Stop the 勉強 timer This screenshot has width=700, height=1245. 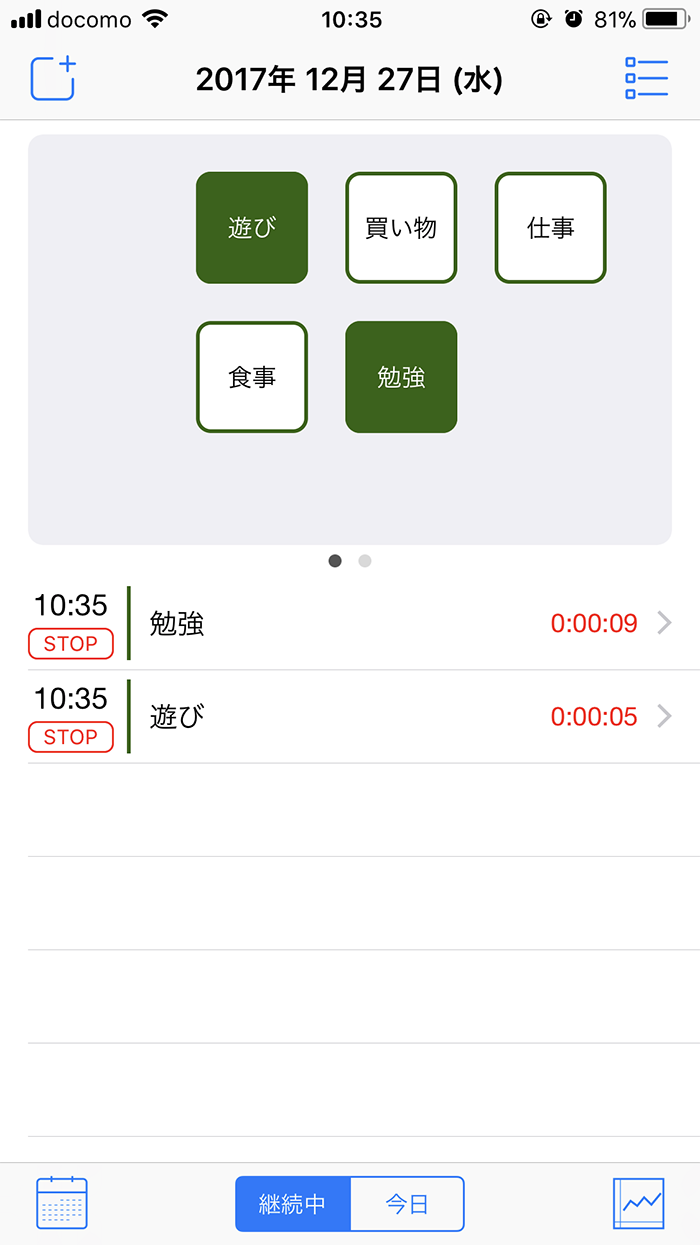(71, 644)
